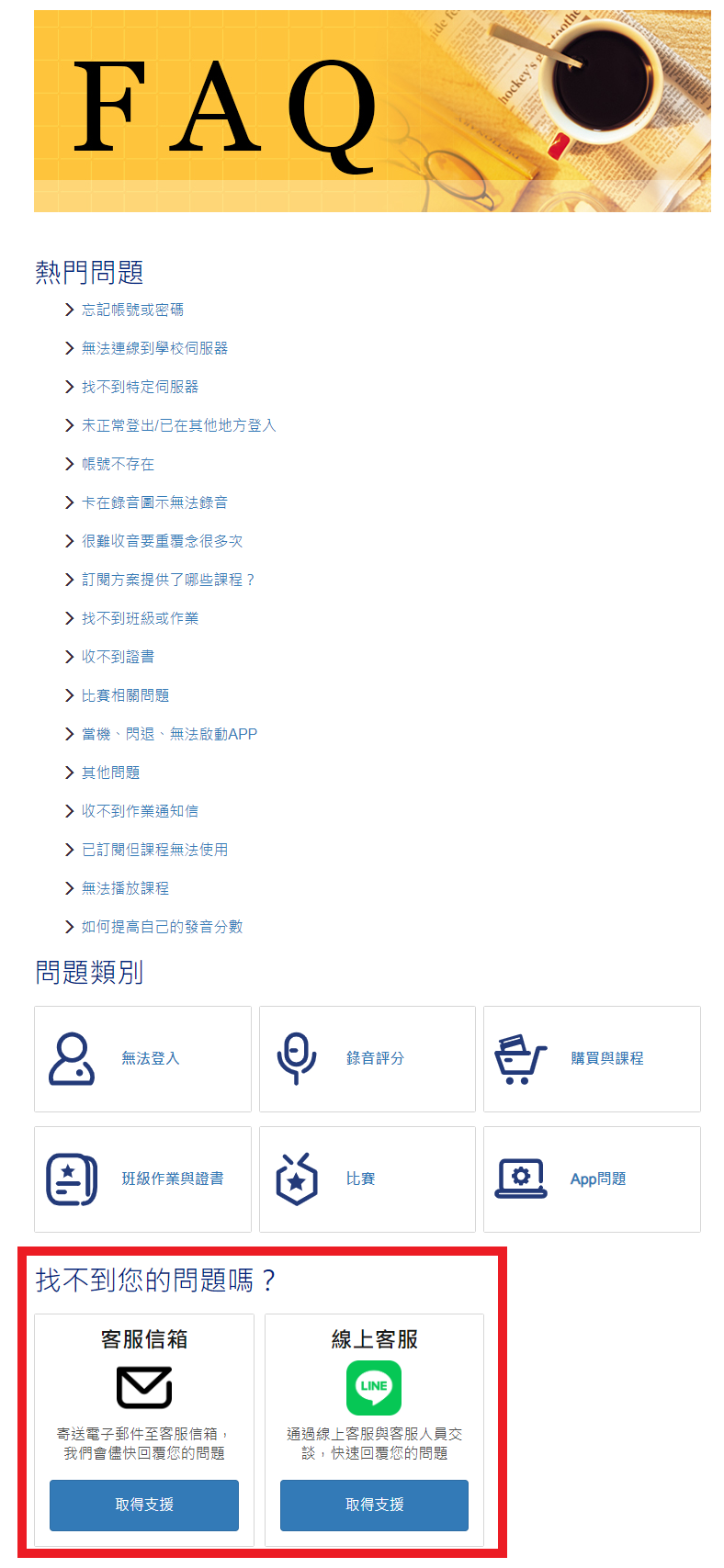Select the person icon for 無法登入 category

(x=73, y=1057)
